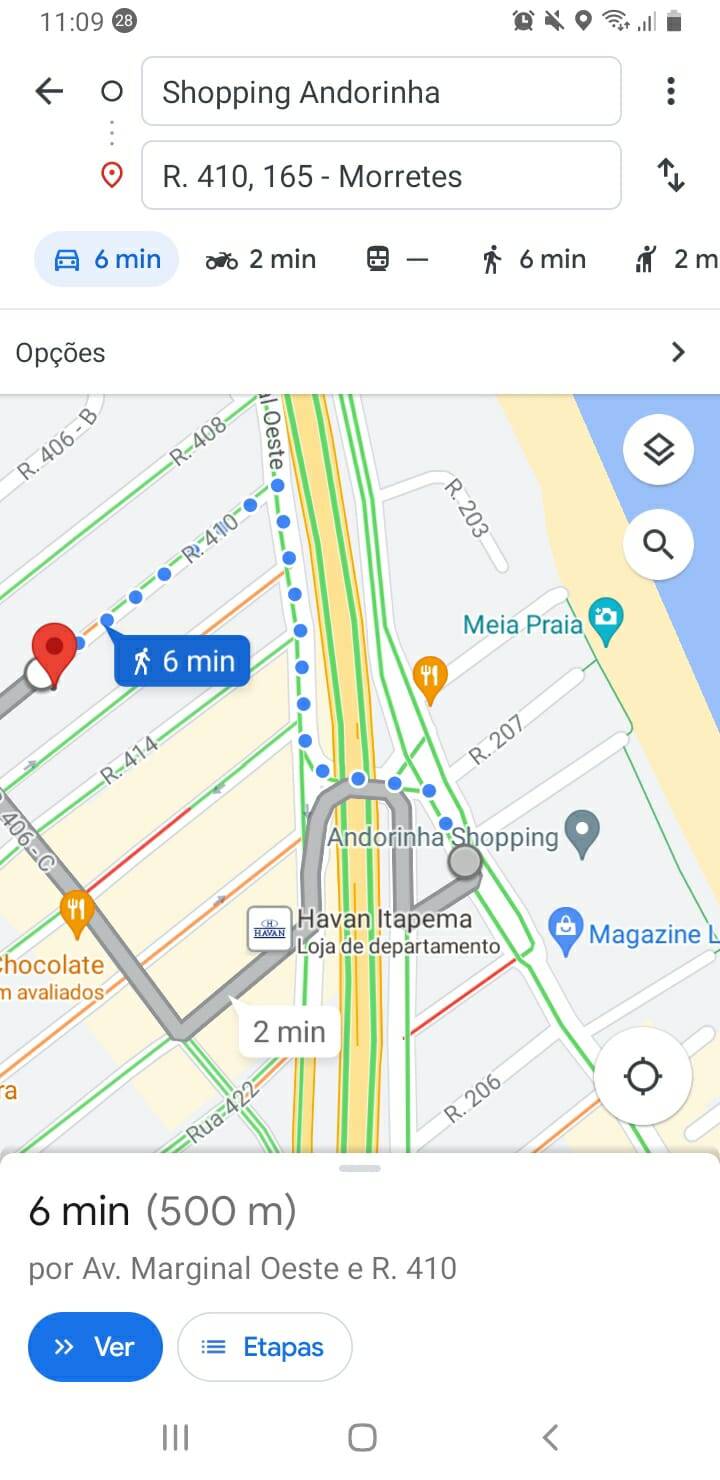Expand the Opções route options

click(360, 352)
